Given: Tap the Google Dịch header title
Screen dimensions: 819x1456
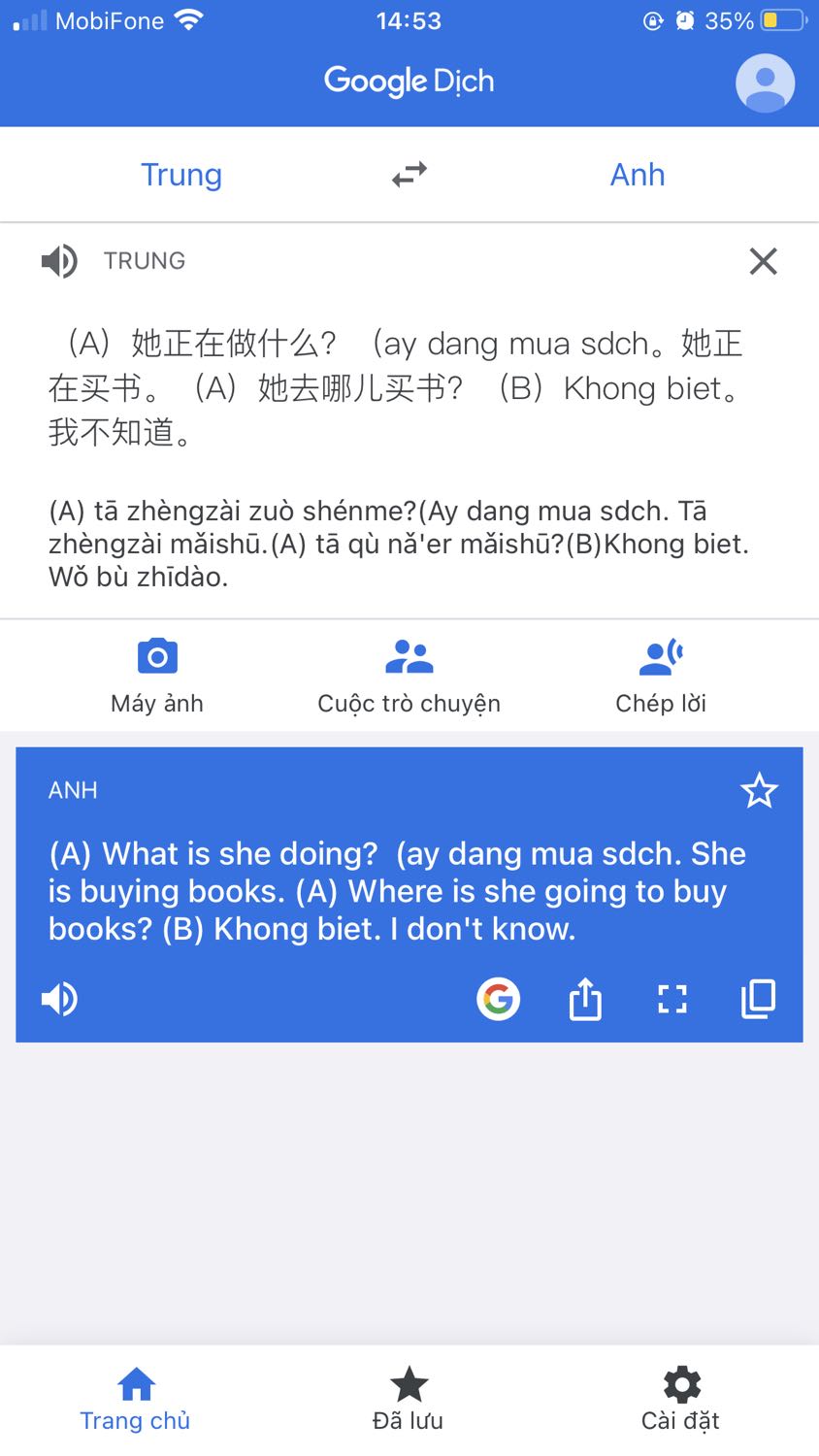Looking at the screenshot, I should click(x=409, y=83).
